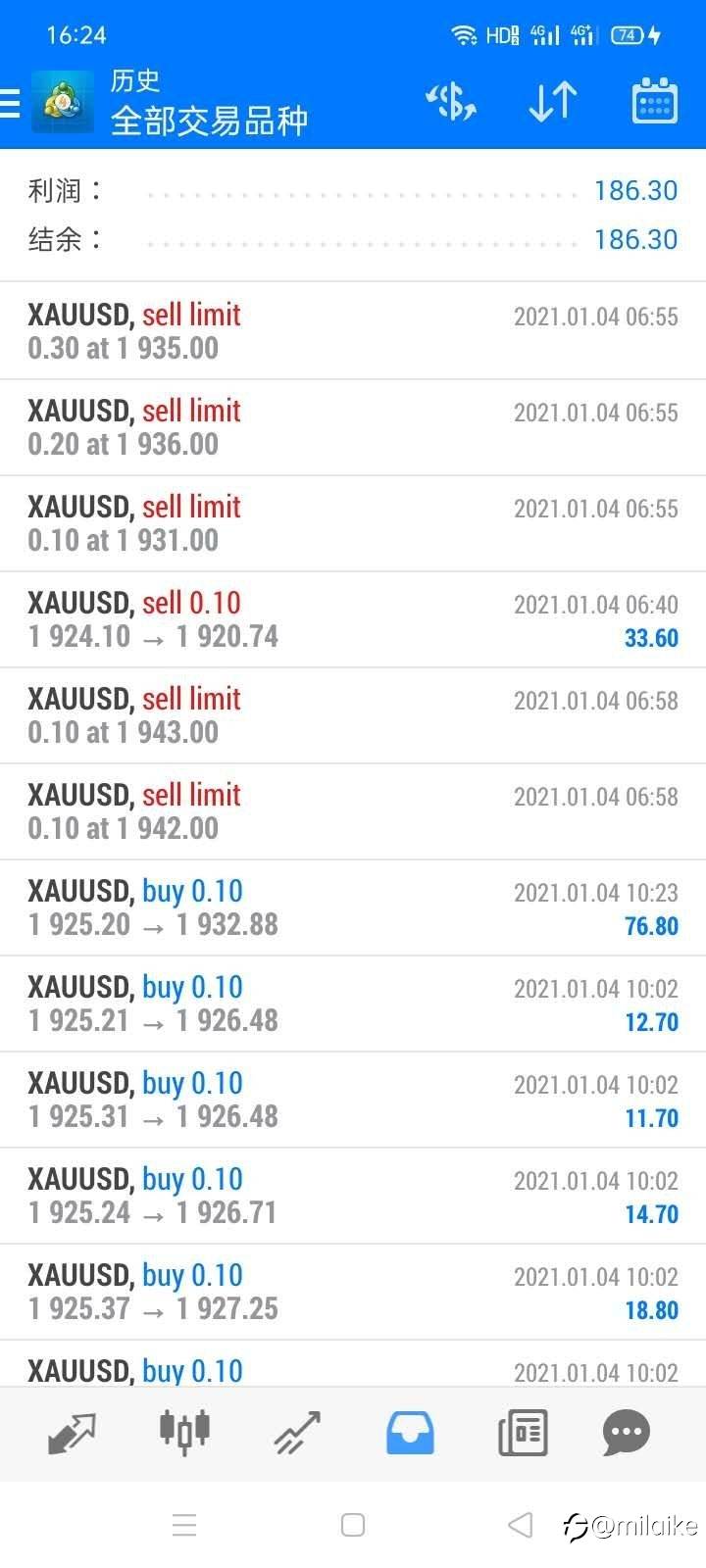
Task: Go back with the system back button
Action: coord(521,1525)
